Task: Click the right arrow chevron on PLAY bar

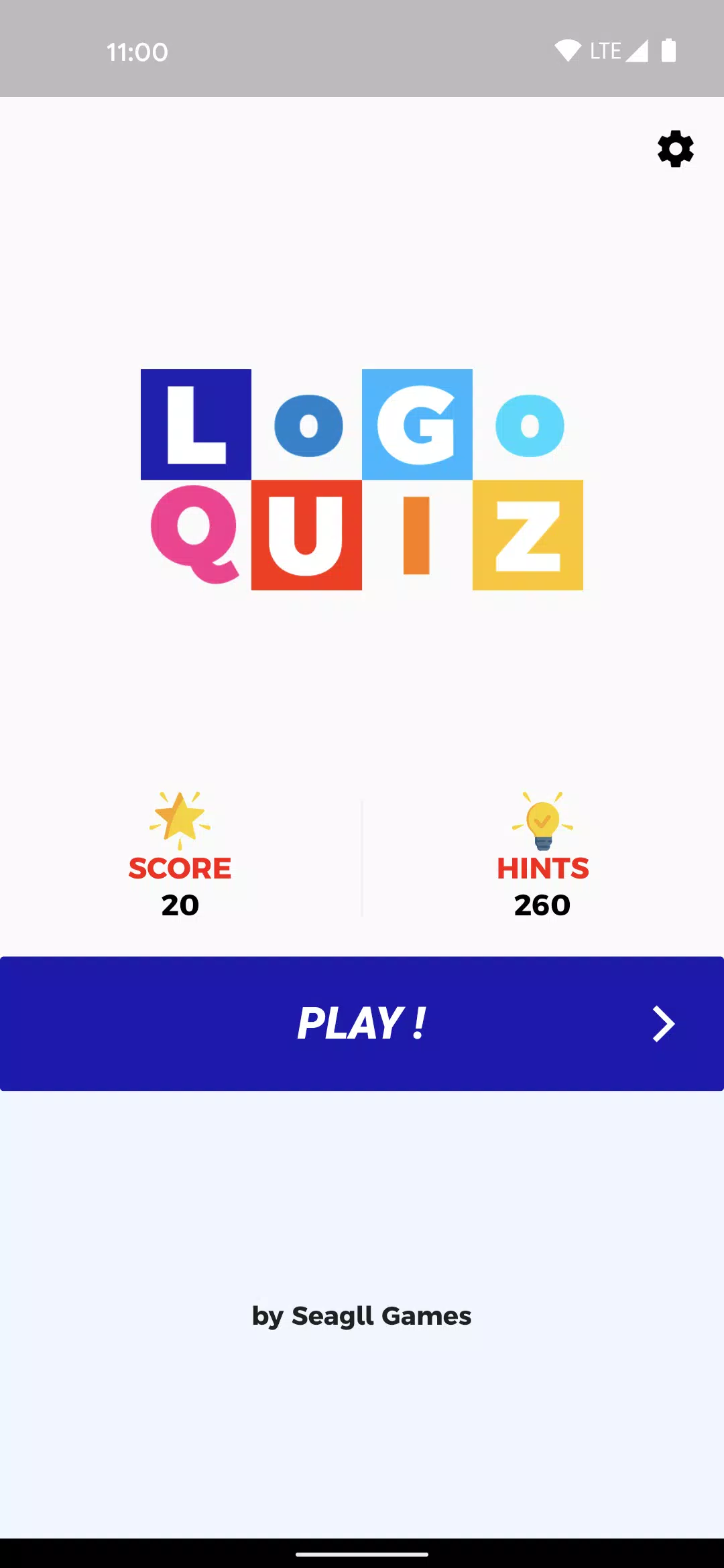Action: tap(662, 1023)
